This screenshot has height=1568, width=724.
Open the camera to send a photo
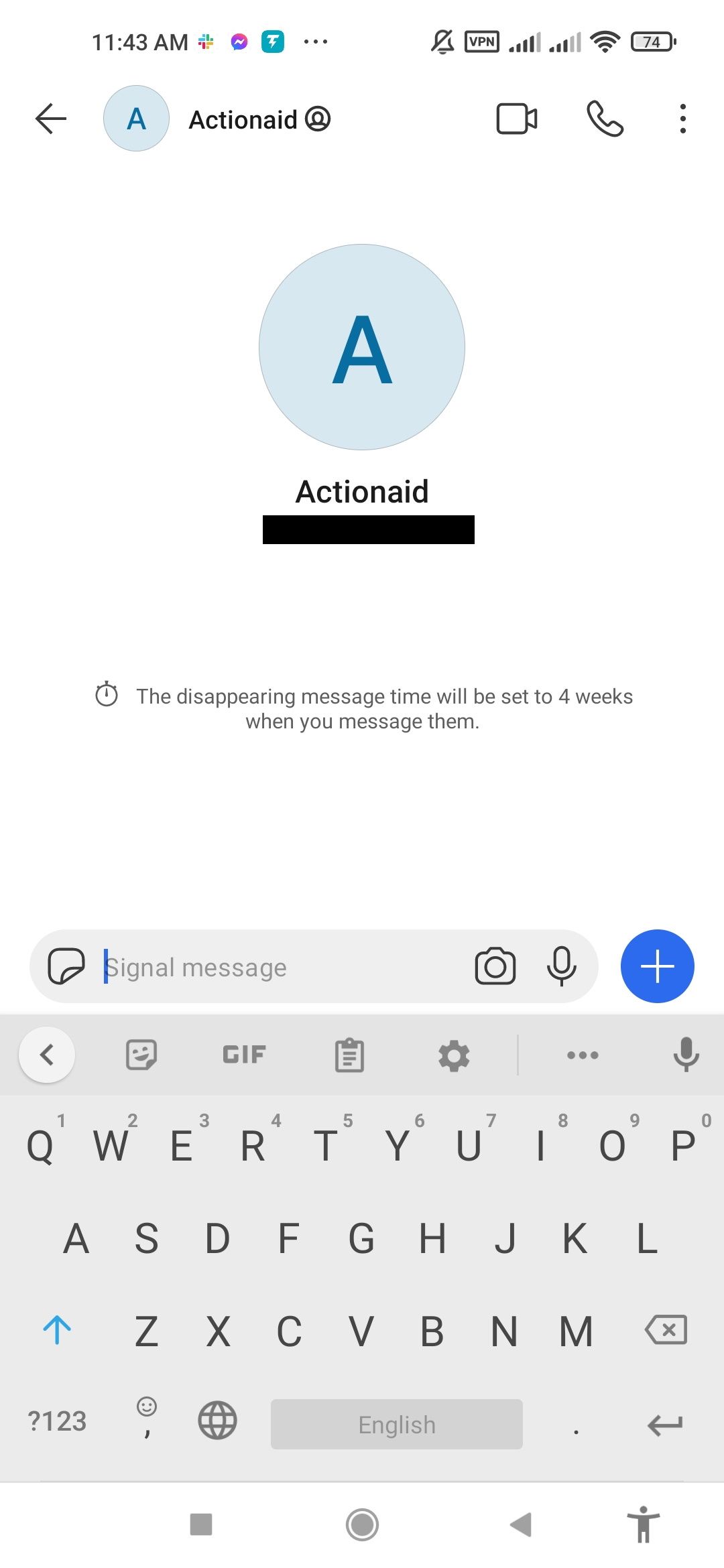point(495,966)
